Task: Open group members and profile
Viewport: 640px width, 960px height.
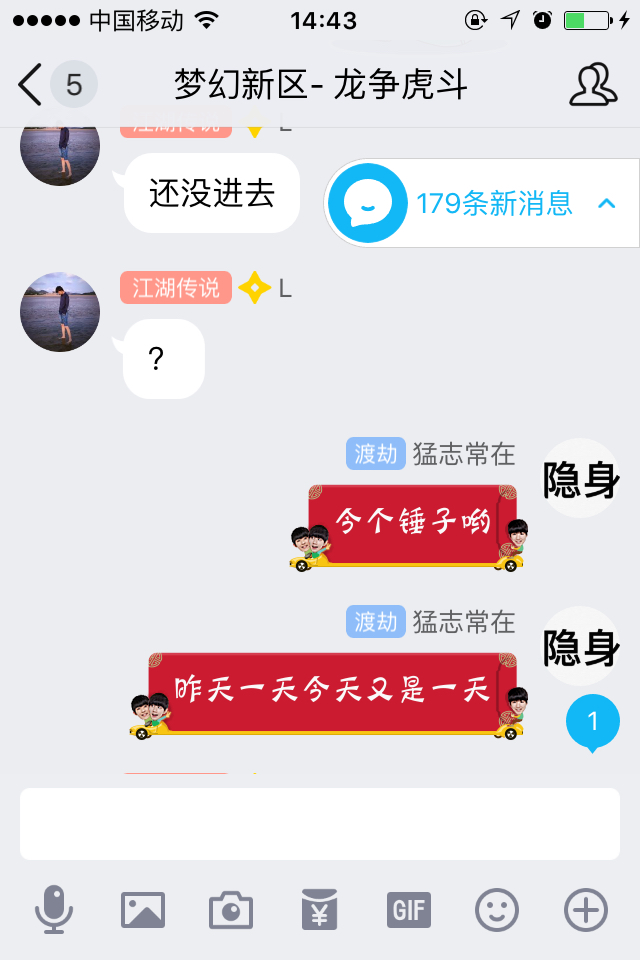Action: coord(593,85)
